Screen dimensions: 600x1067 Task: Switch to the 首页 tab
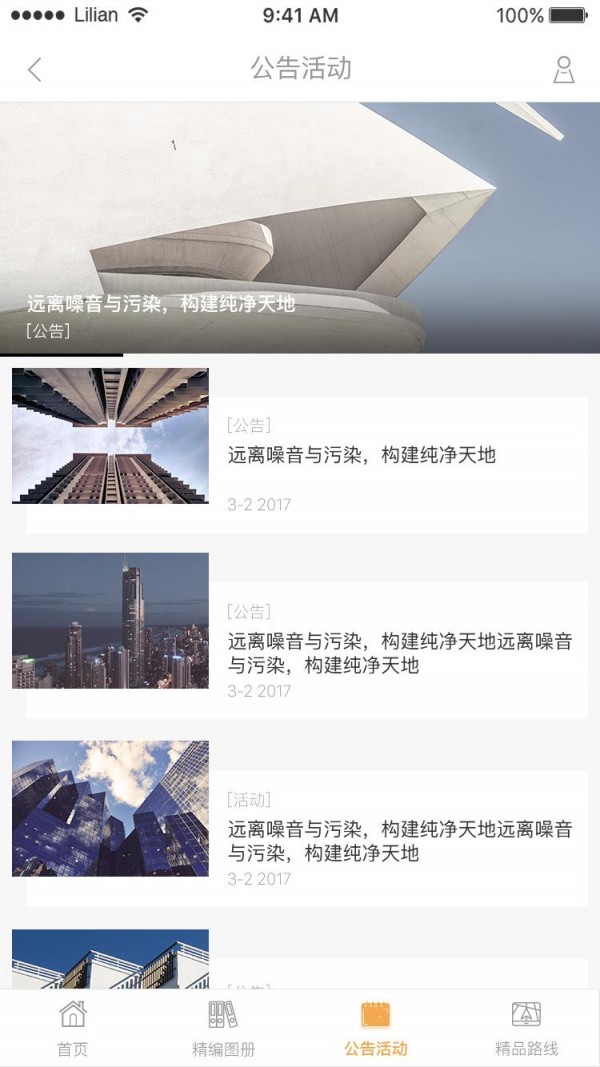[73, 1028]
